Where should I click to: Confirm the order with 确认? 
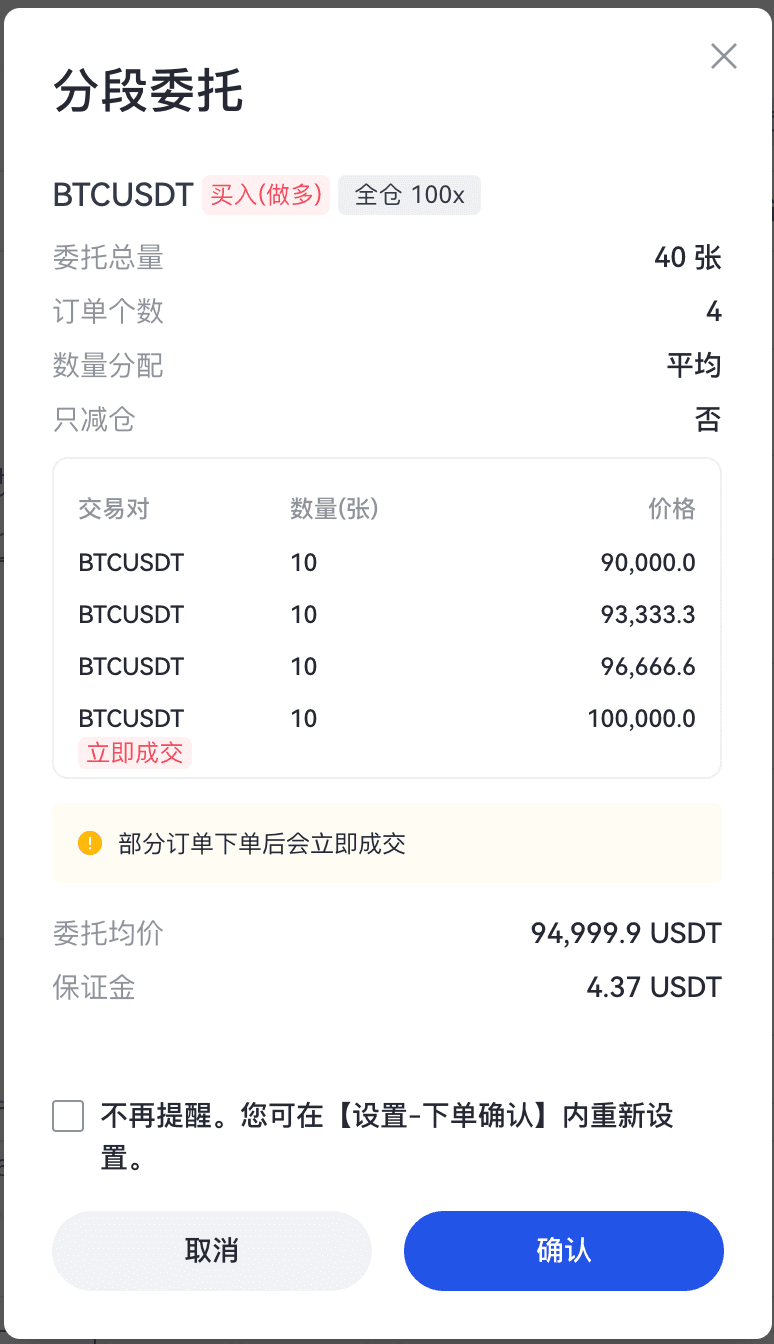coord(563,1251)
